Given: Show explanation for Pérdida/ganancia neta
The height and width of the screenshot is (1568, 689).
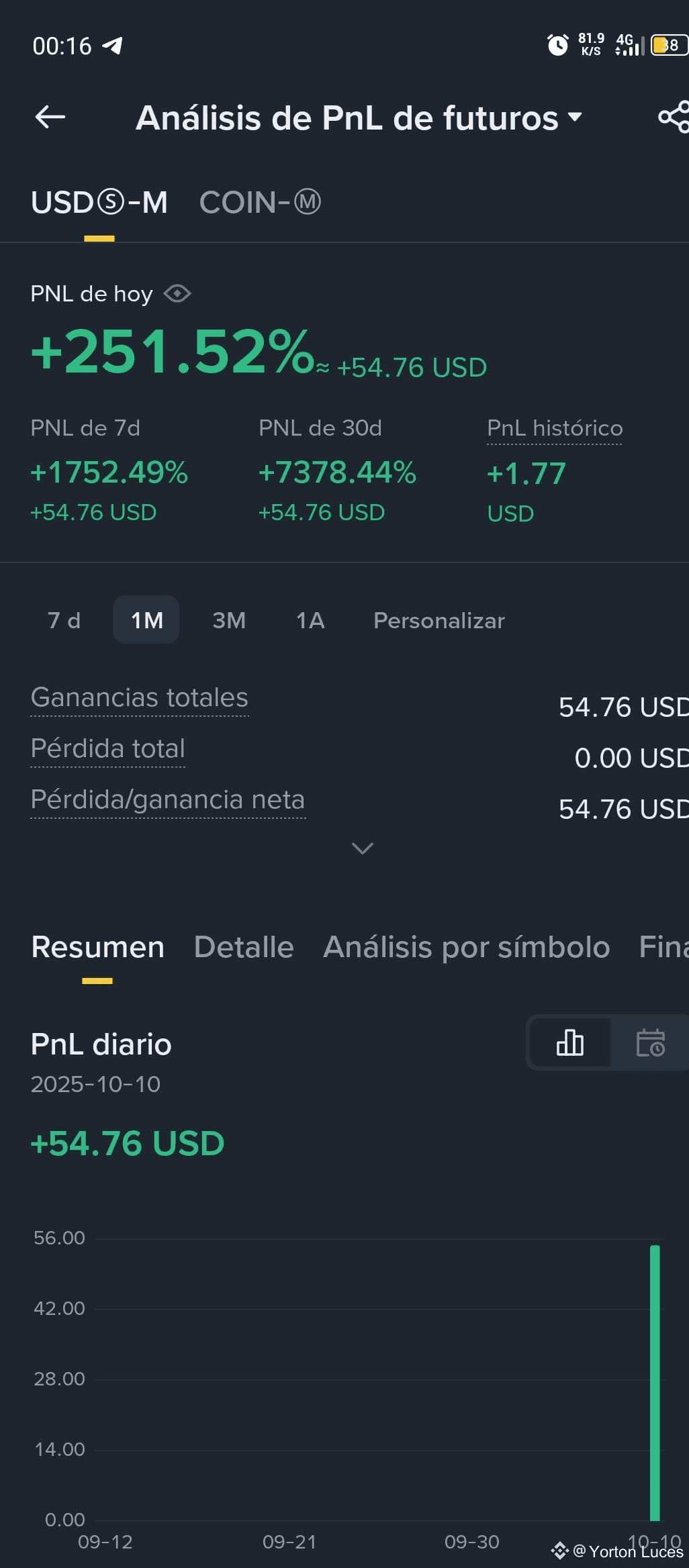Looking at the screenshot, I should click(x=168, y=800).
